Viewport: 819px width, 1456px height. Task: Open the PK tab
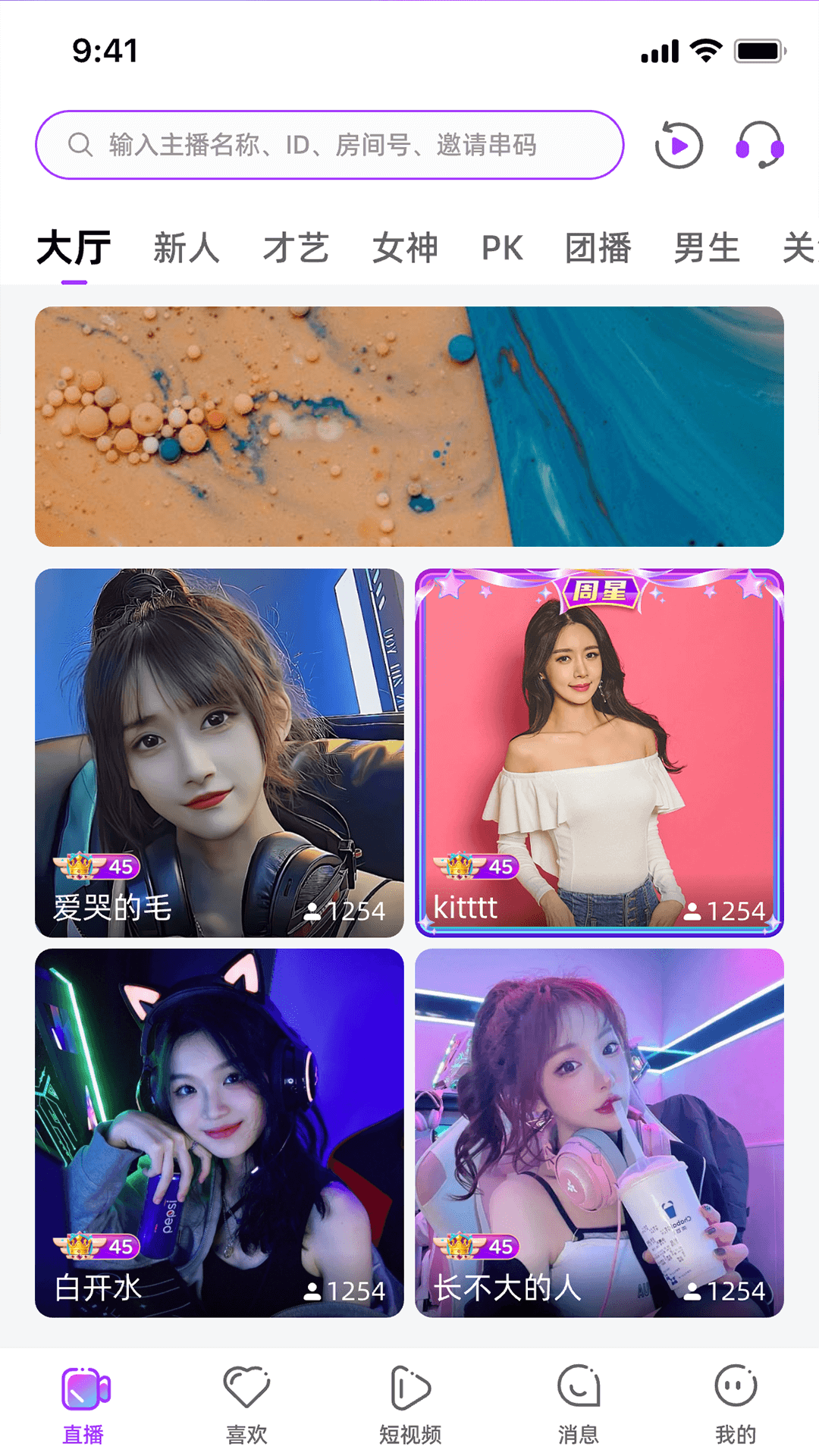coord(501,248)
